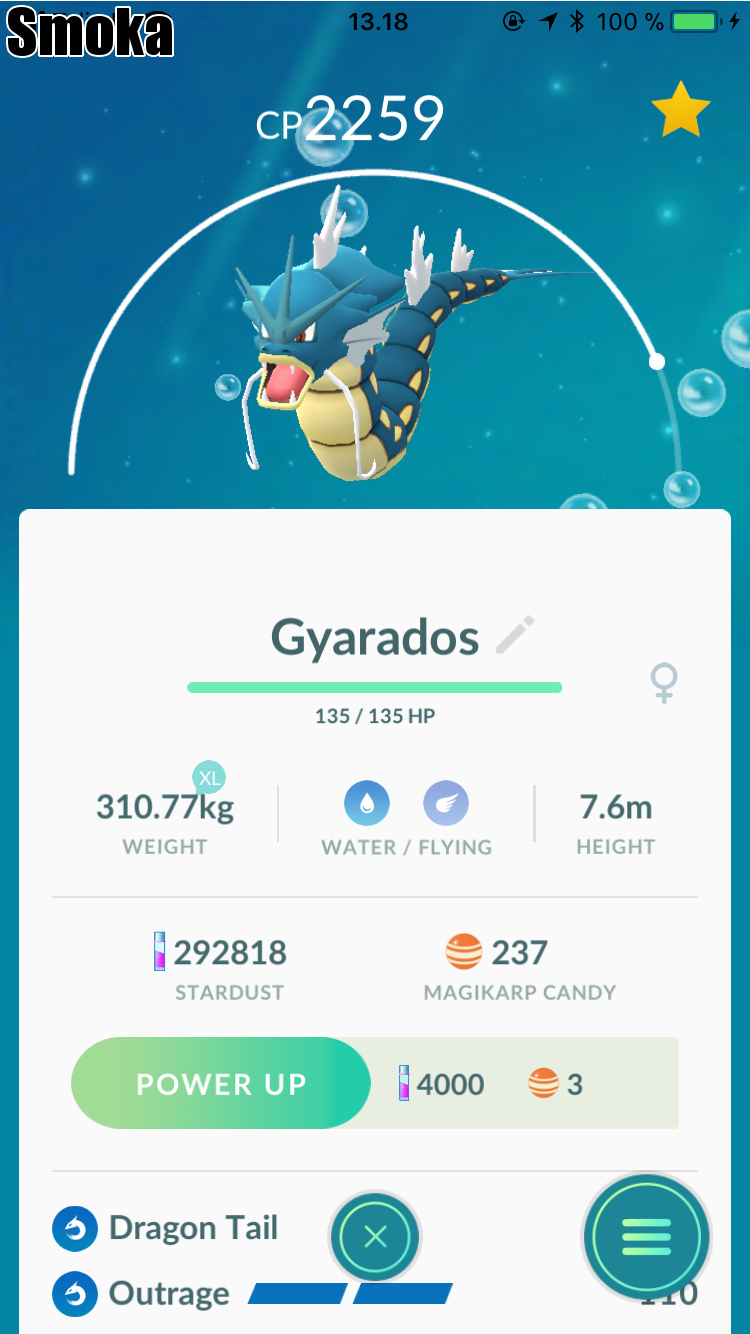
Task: Edit the Gyarados nickname with the pencil
Action: [x=515, y=636]
